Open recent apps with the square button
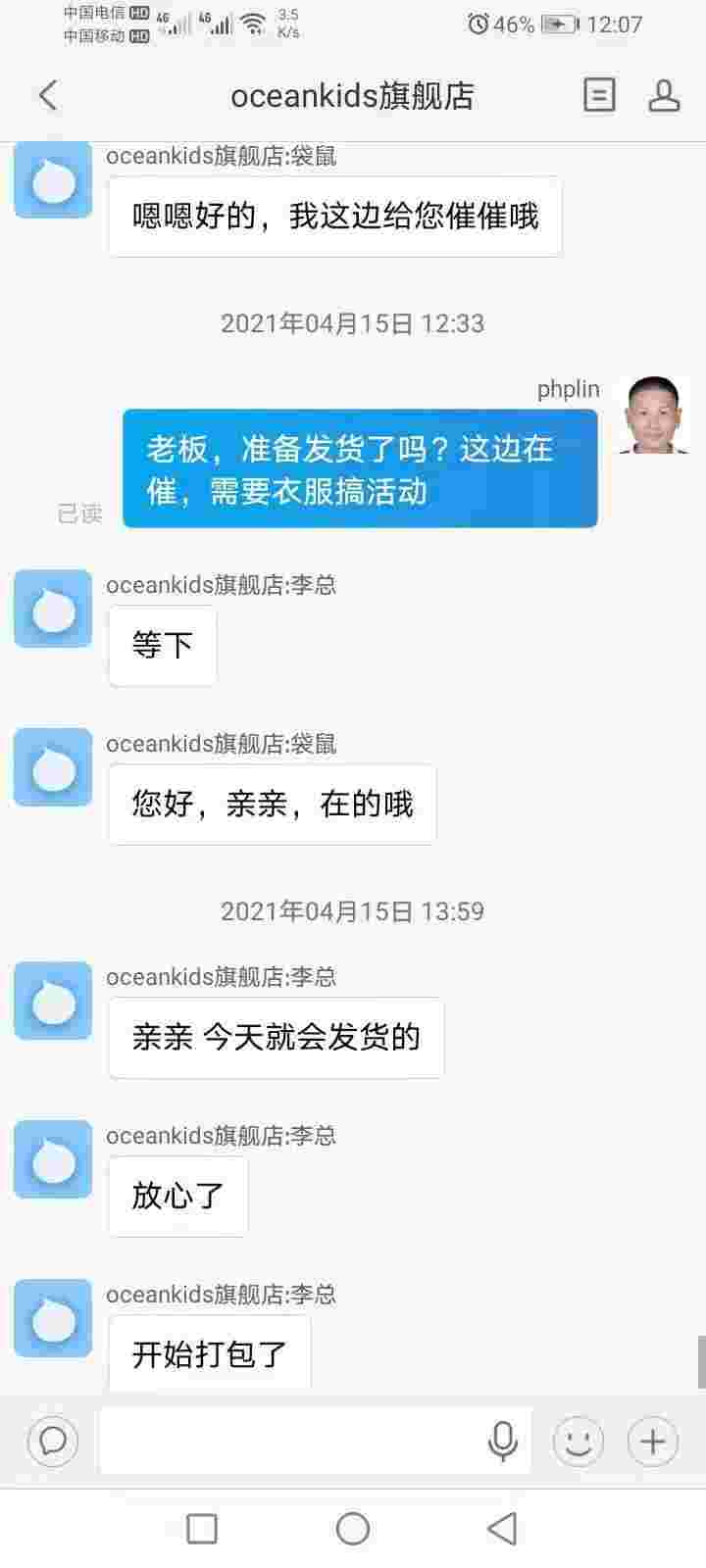This screenshot has height=1568, width=706. 202,1528
